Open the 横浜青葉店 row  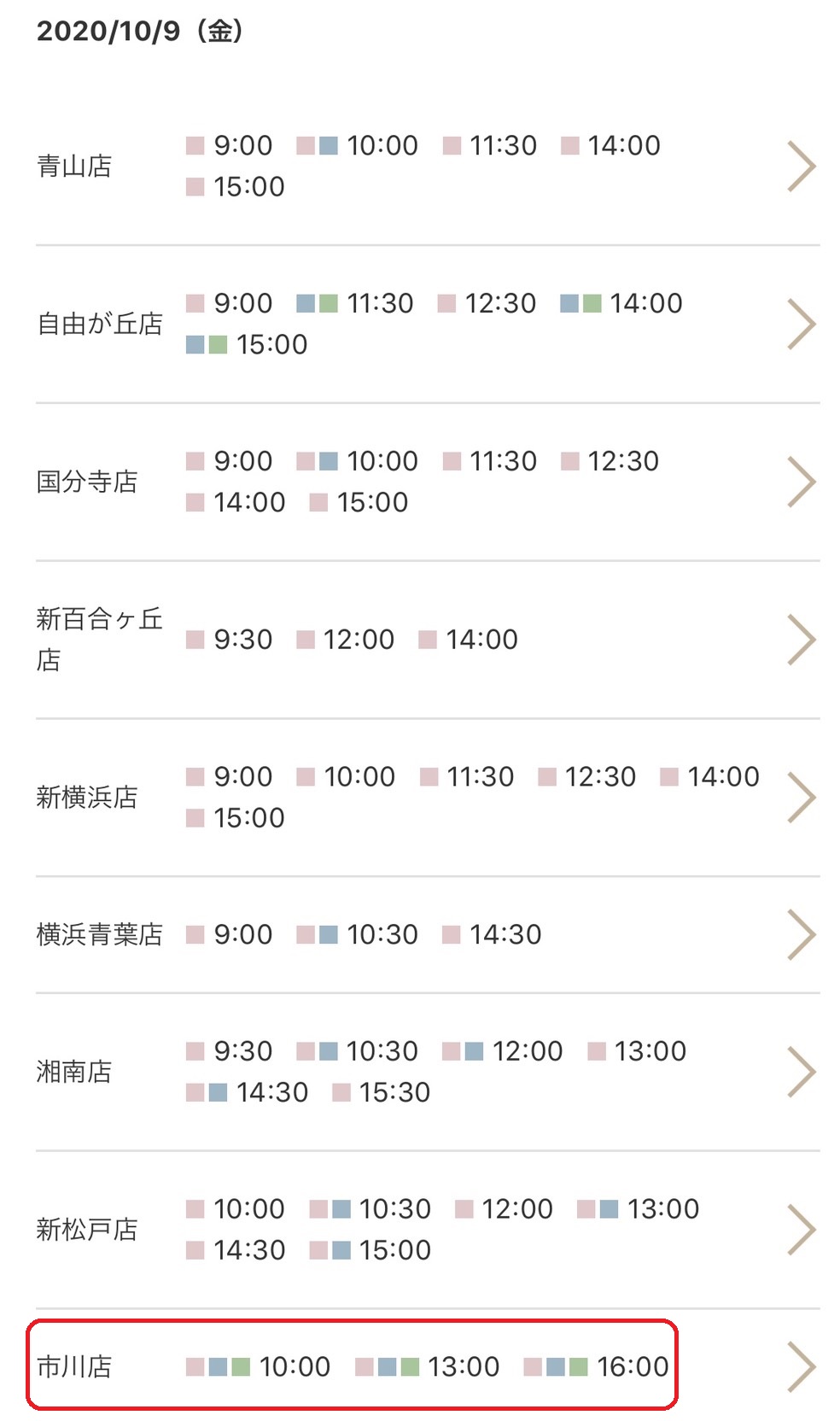pos(427,934)
